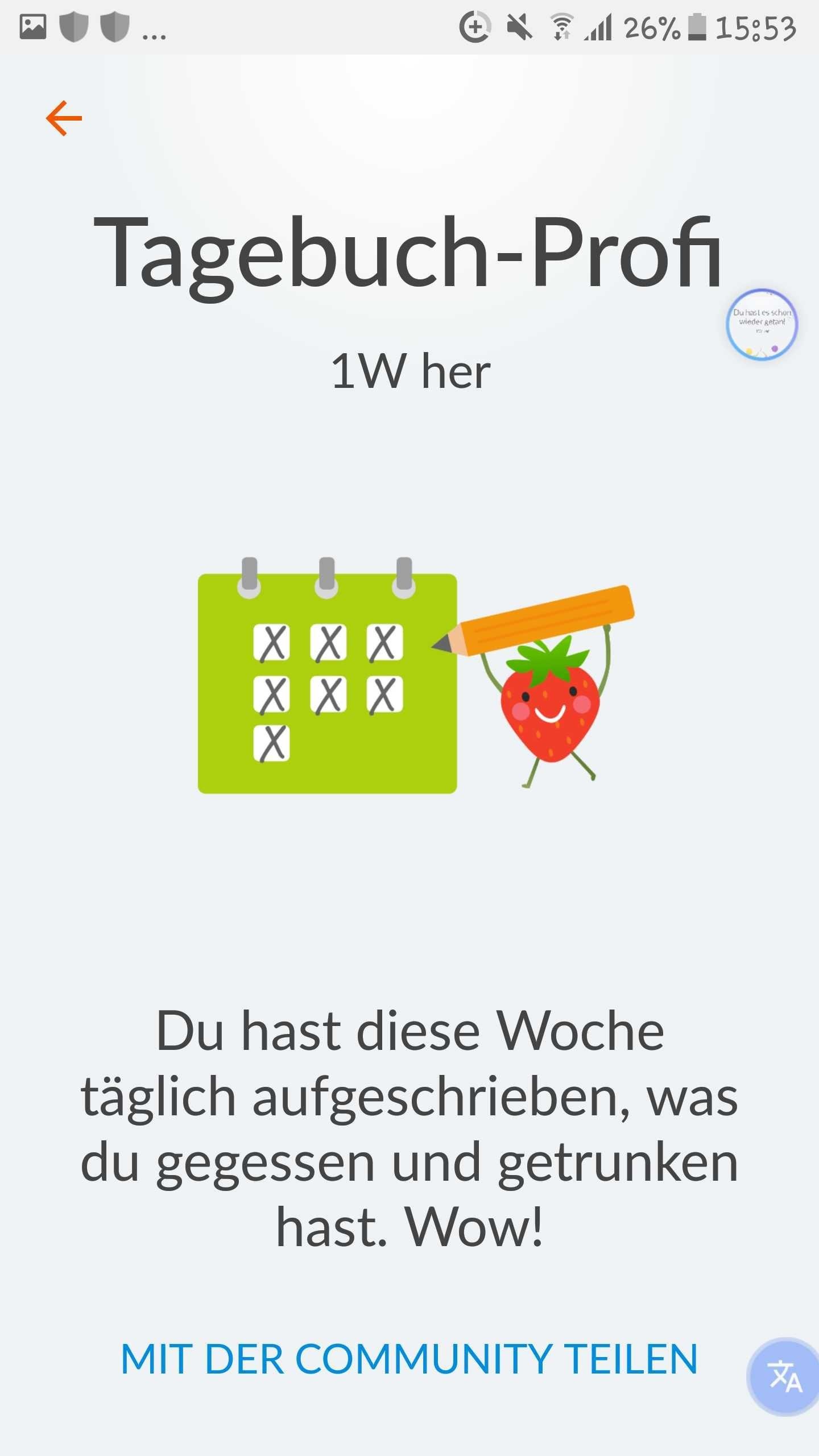Viewport: 819px width, 1456px height.
Task: Tap 'Mit der Community teilen' to share
Action: click(409, 1359)
